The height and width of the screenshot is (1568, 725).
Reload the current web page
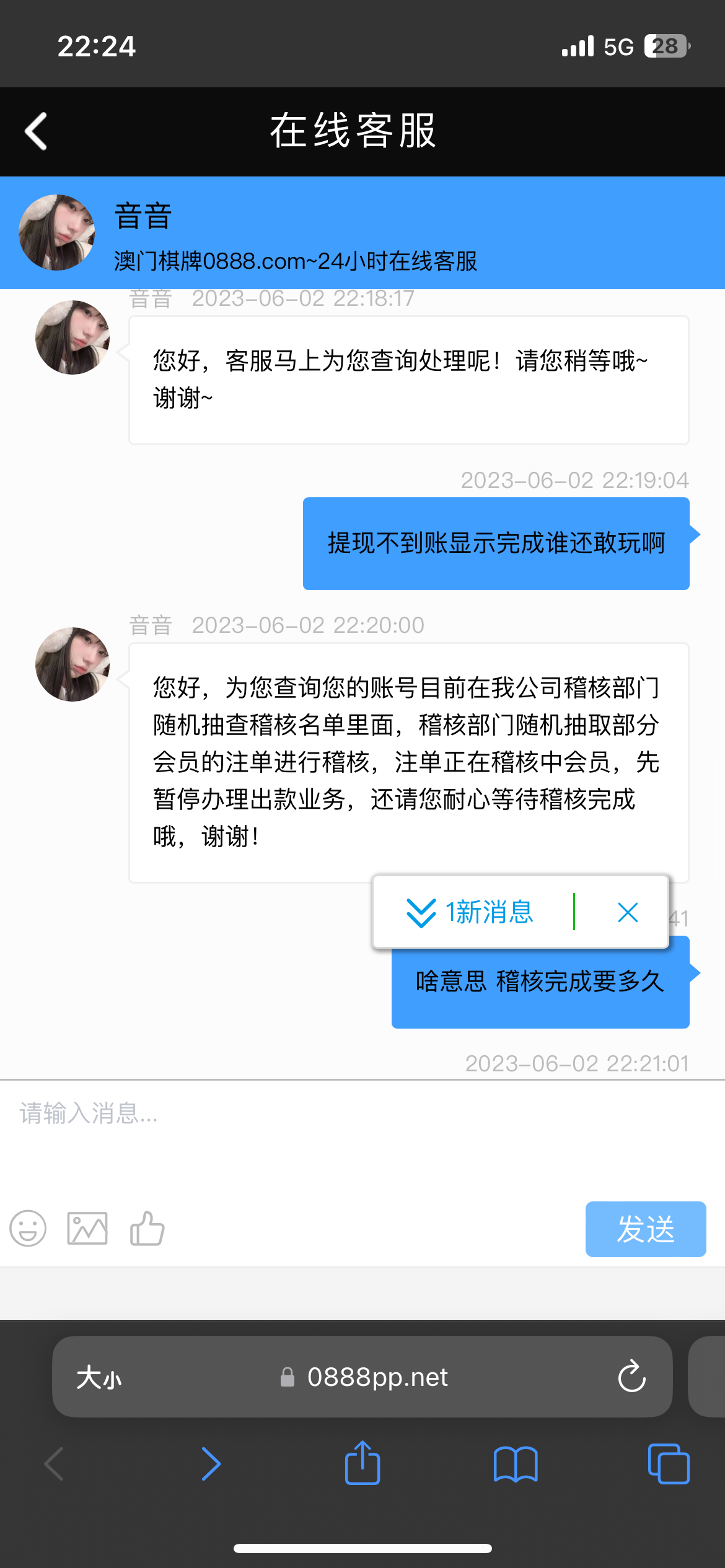631,1377
